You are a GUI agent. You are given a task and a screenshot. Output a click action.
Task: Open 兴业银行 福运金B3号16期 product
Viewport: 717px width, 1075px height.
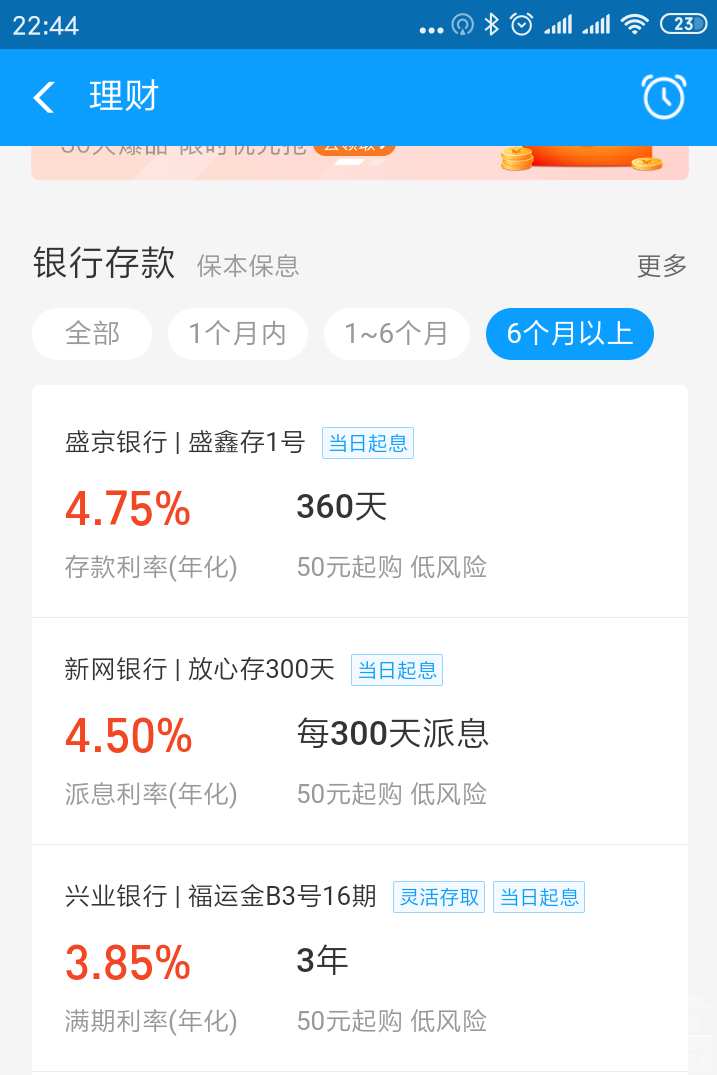click(359, 958)
